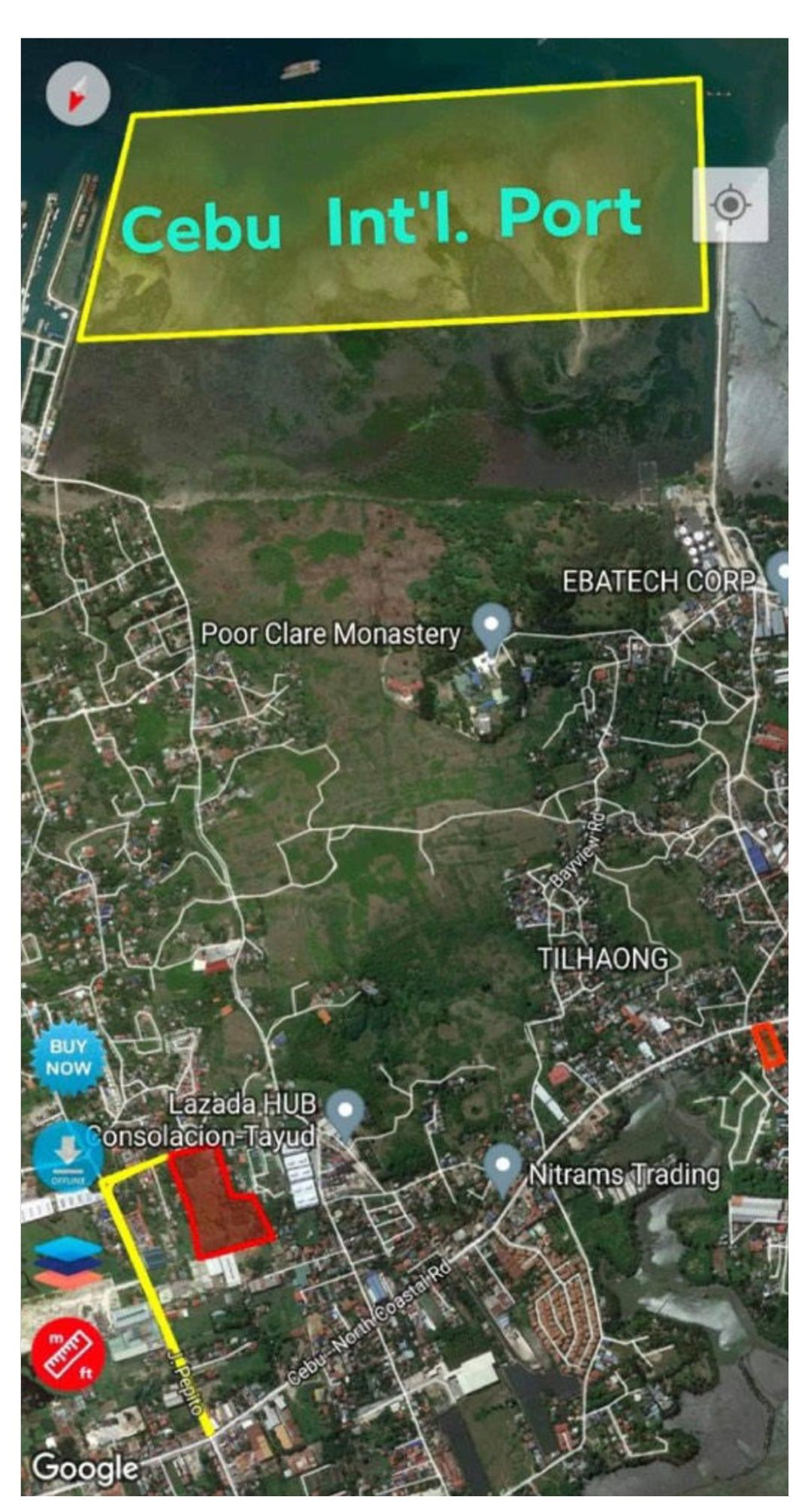Download the map for offline use
The width and height of the screenshot is (802, 1512).
pos(68,1156)
